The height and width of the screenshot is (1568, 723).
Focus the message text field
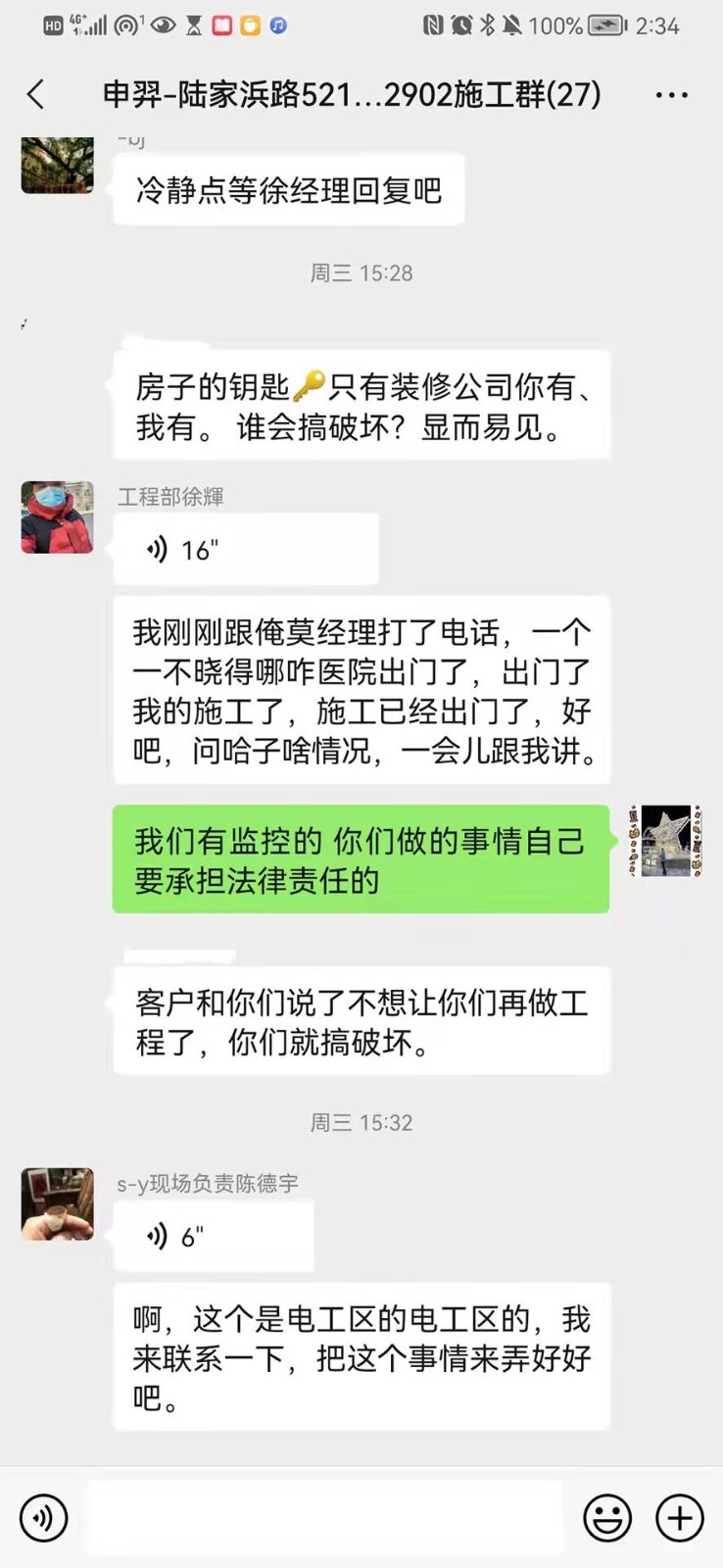pyautogui.click(x=325, y=1518)
